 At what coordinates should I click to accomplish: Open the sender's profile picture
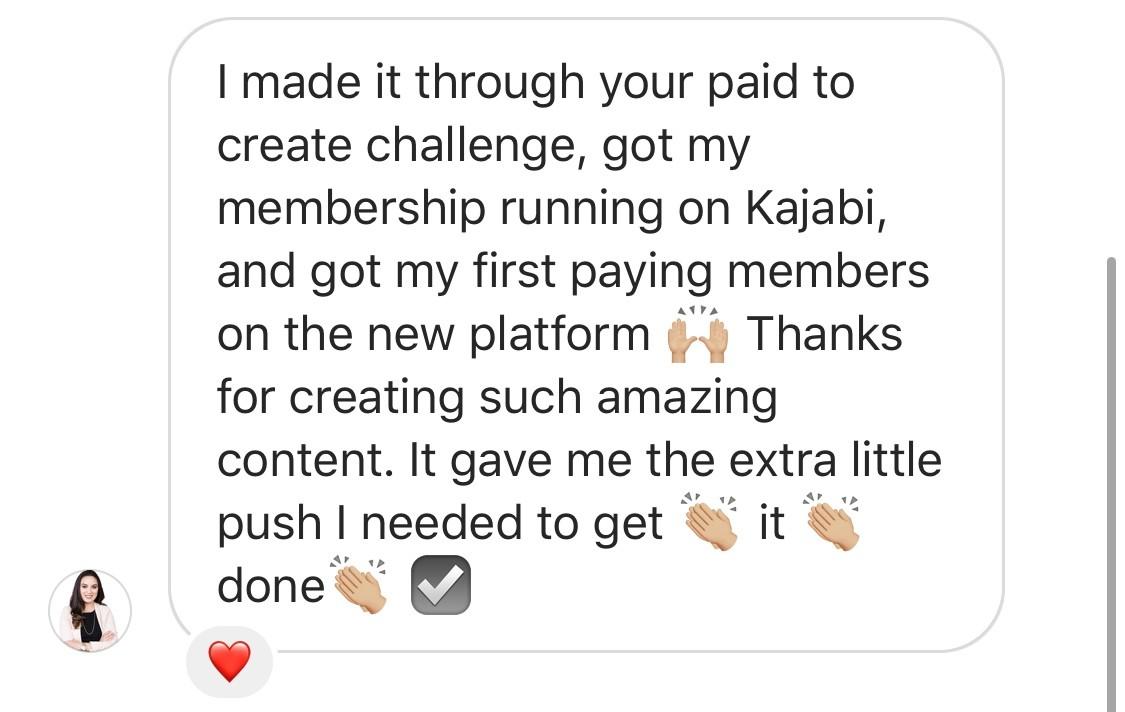(x=90, y=610)
